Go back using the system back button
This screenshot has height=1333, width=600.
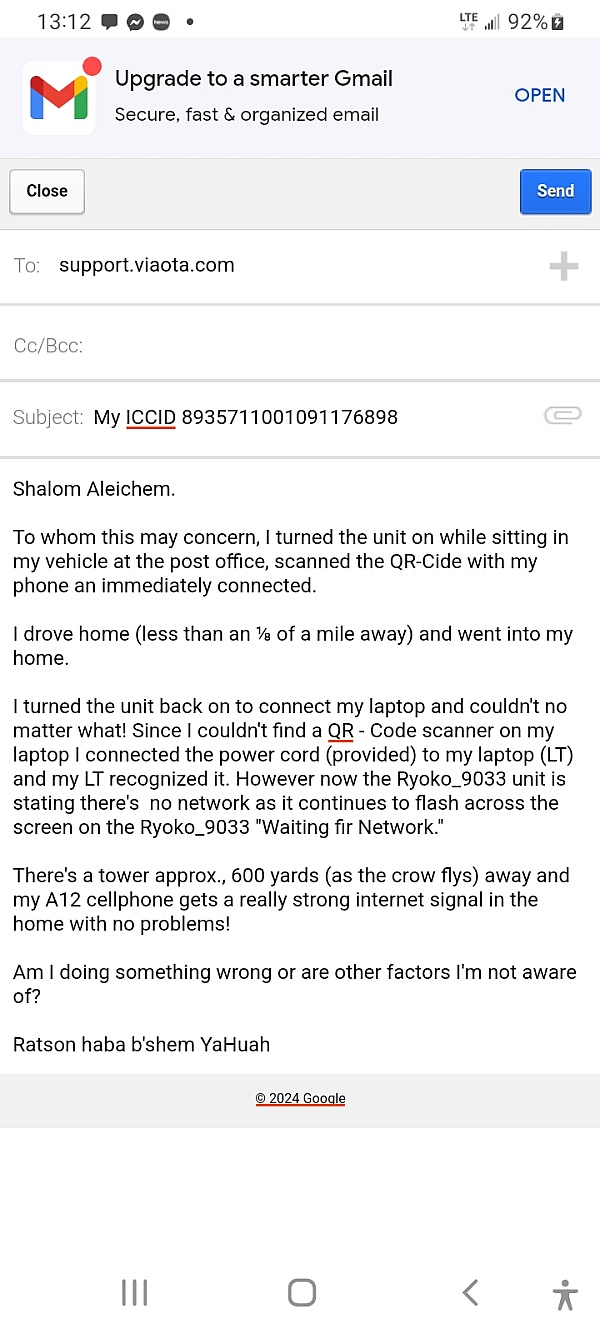pyautogui.click(x=469, y=1293)
